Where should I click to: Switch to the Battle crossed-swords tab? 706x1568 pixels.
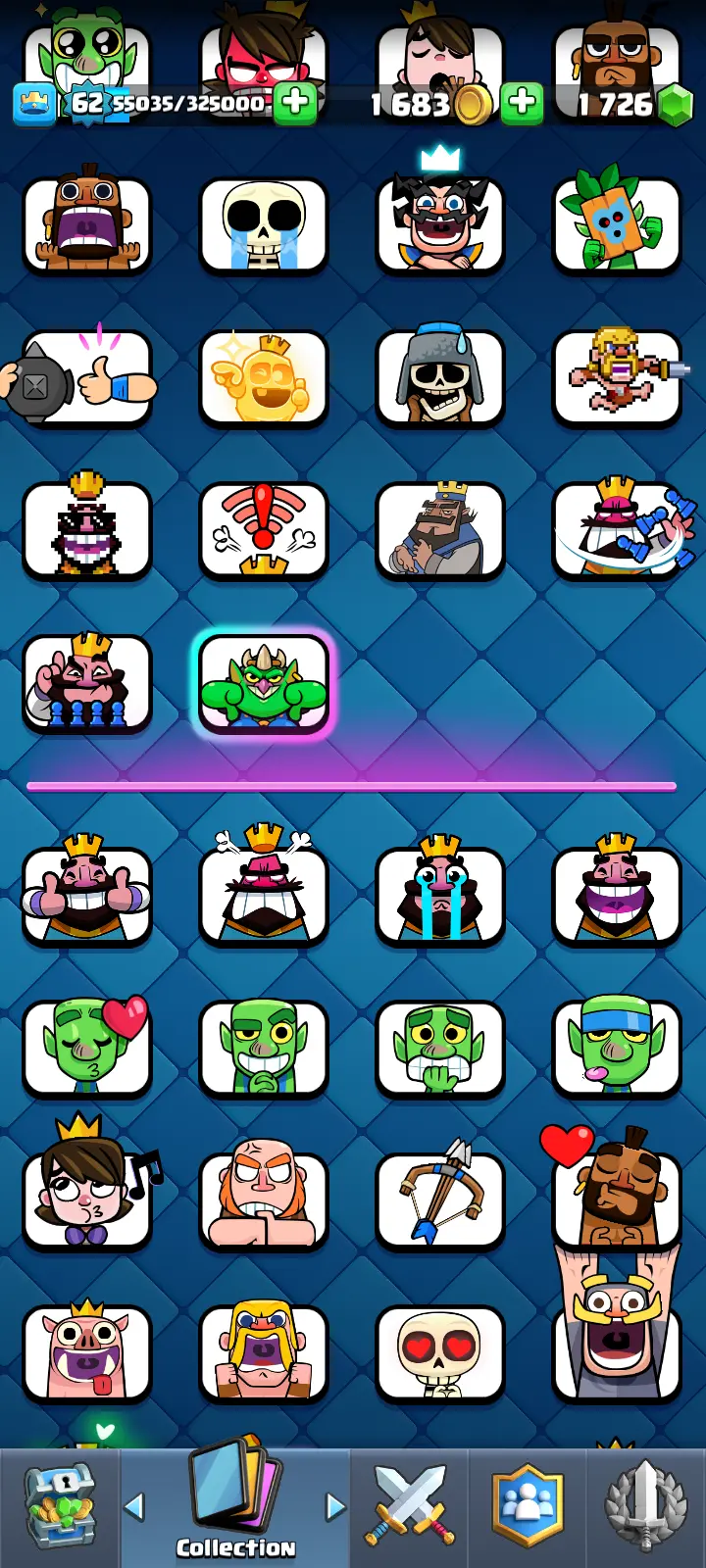[409, 1506]
